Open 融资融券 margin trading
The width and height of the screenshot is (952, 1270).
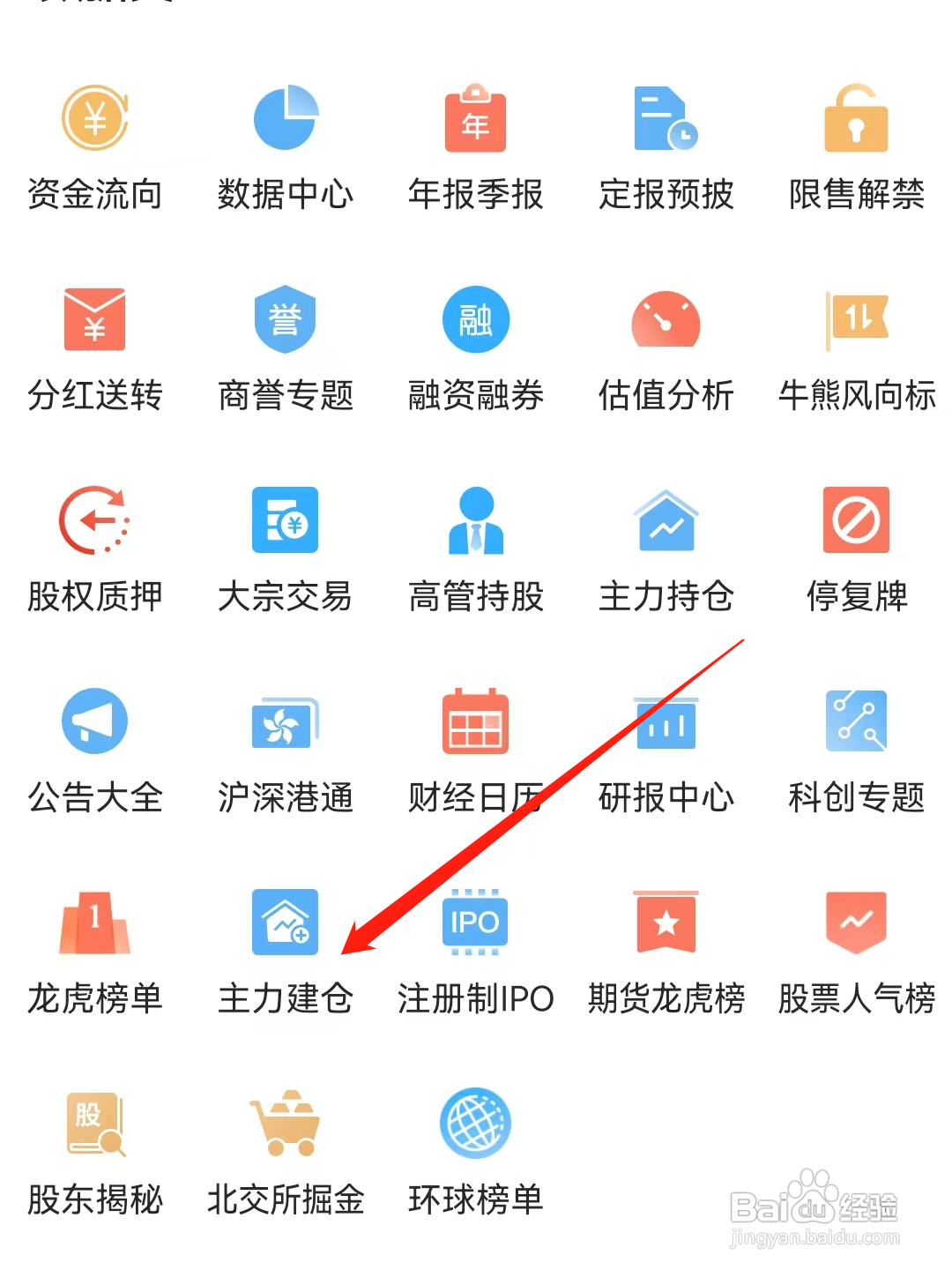(476, 349)
